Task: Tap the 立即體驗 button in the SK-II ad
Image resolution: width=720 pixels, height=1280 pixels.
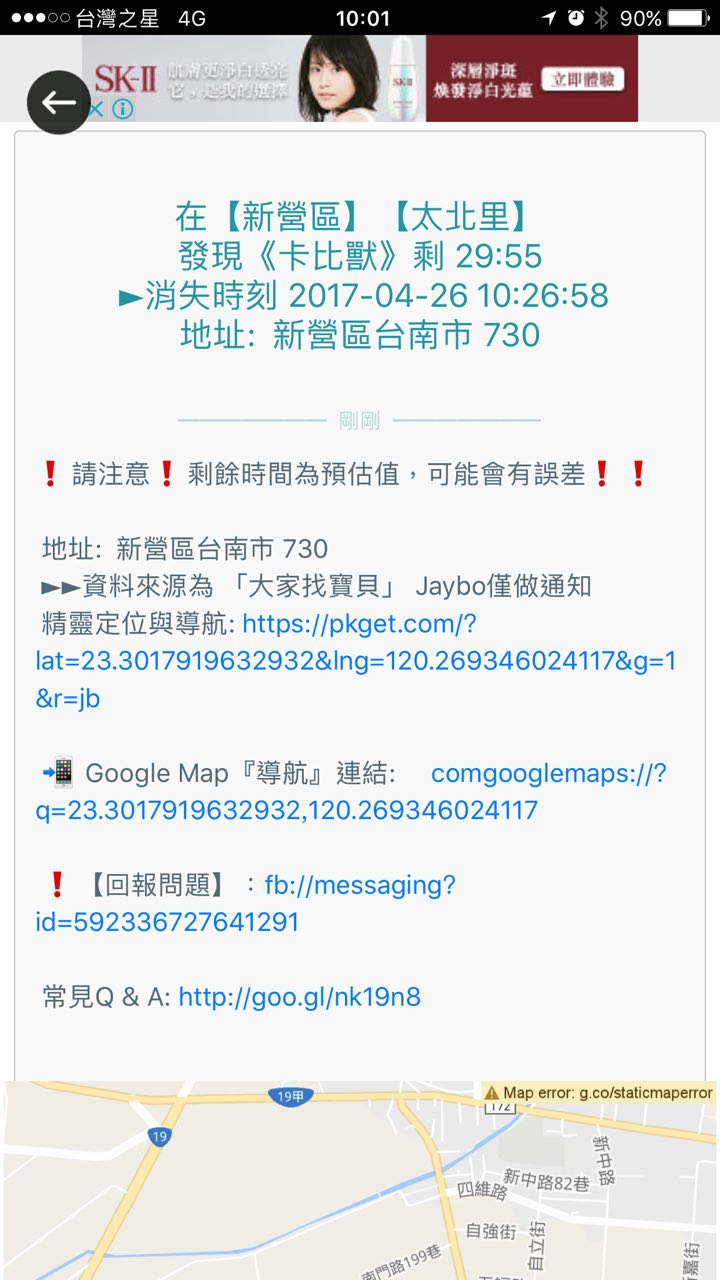Action: click(582, 79)
